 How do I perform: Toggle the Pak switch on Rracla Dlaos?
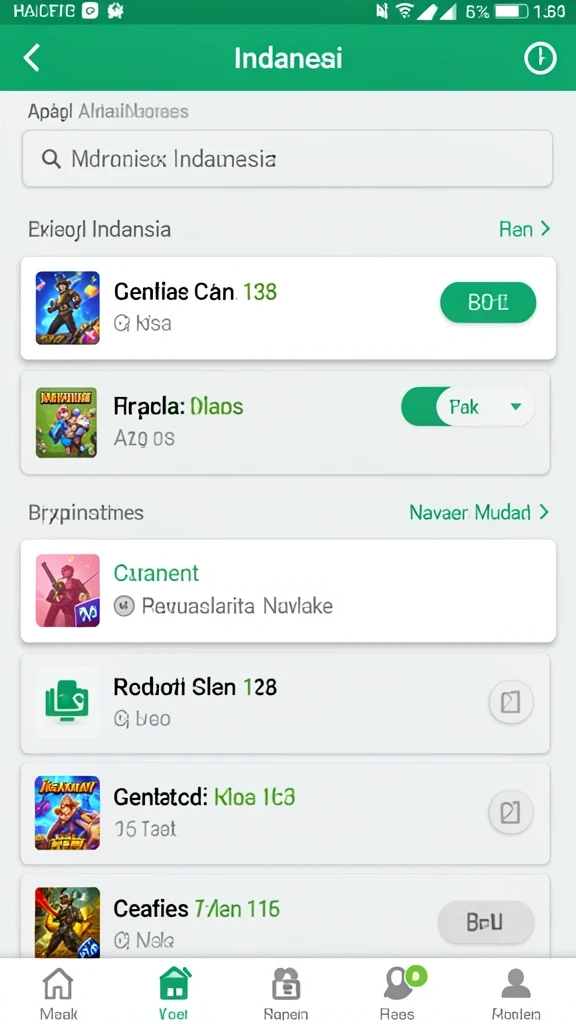(x=468, y=406)
